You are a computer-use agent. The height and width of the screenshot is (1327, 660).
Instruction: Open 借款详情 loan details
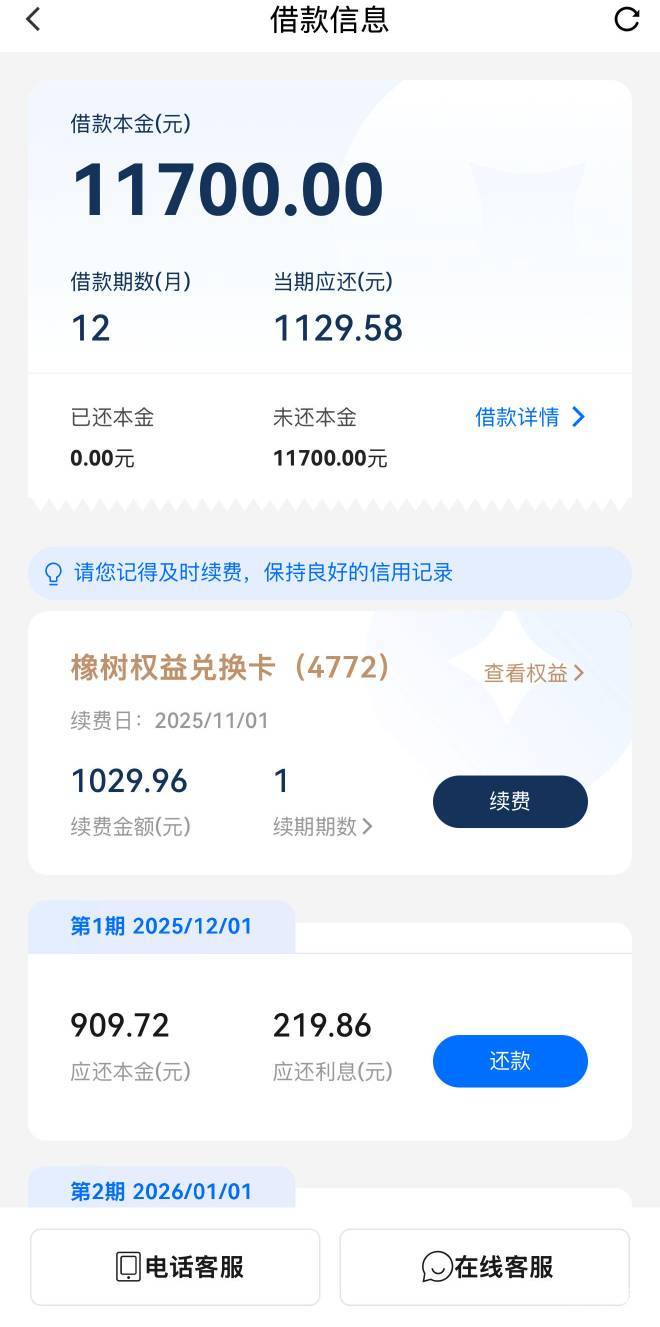pyautogui.click(x=530, y=417)
